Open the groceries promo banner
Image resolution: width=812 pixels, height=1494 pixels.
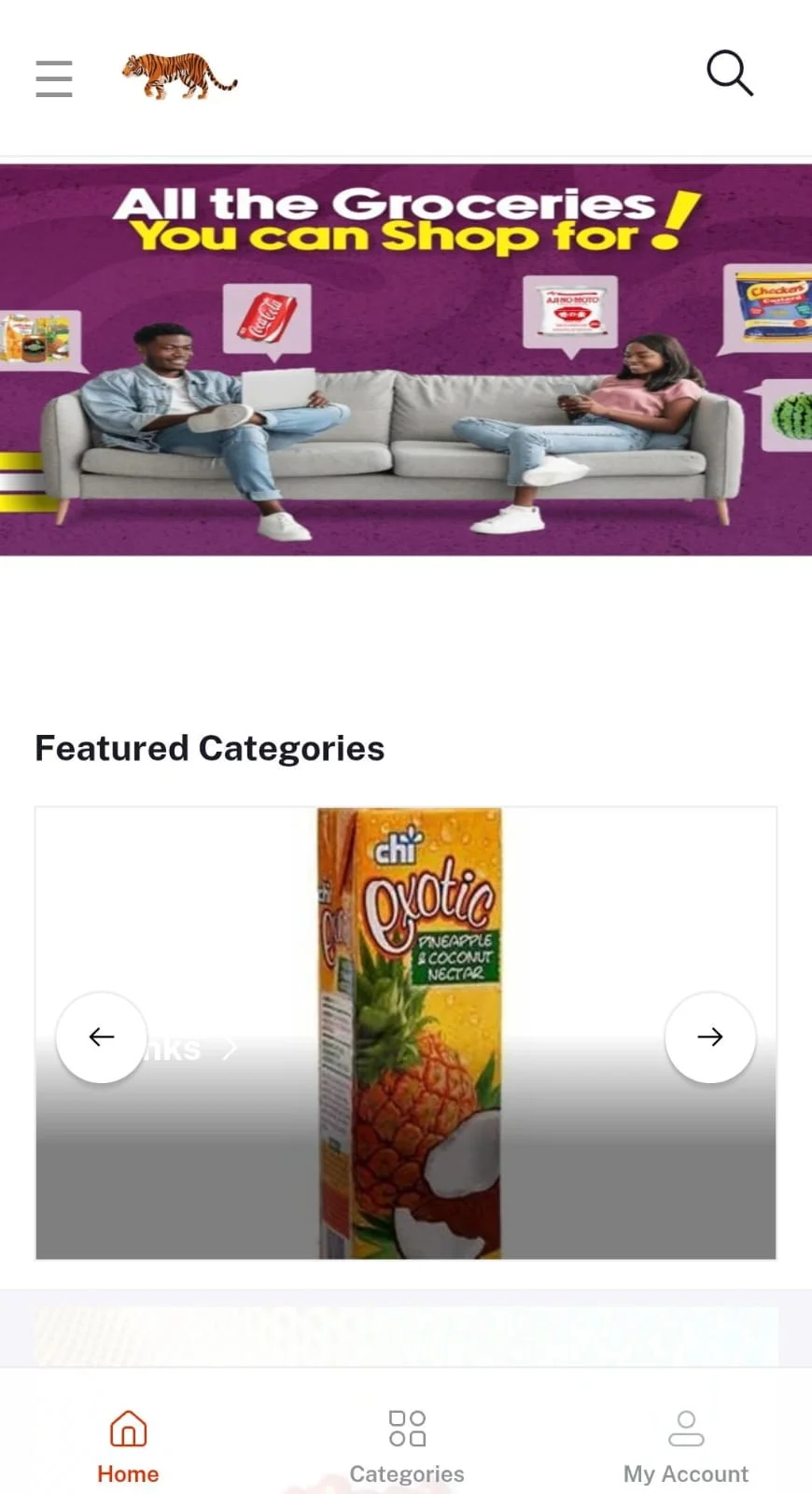tap(406, 359)
